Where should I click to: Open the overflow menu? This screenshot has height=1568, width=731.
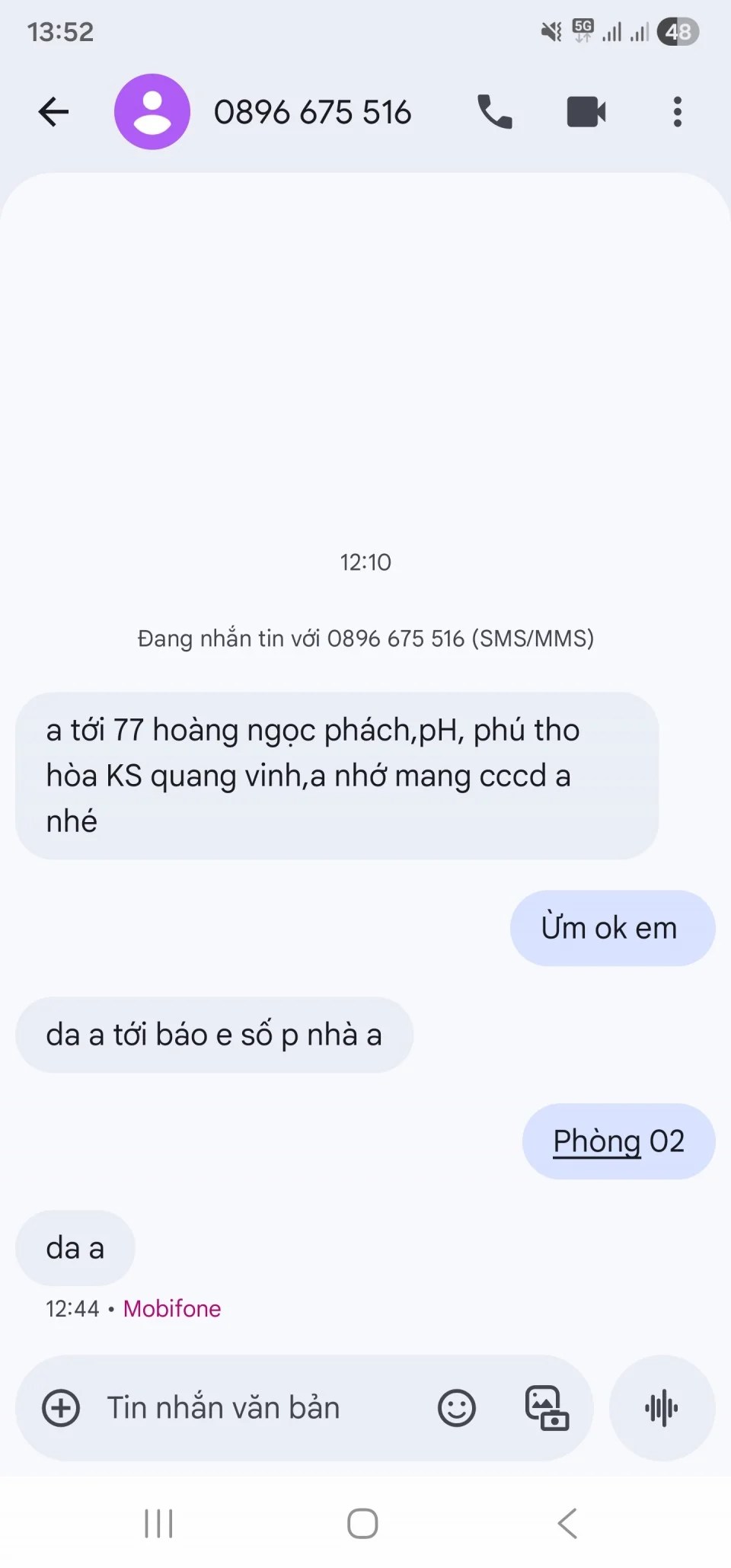click(x=677, y=112)
